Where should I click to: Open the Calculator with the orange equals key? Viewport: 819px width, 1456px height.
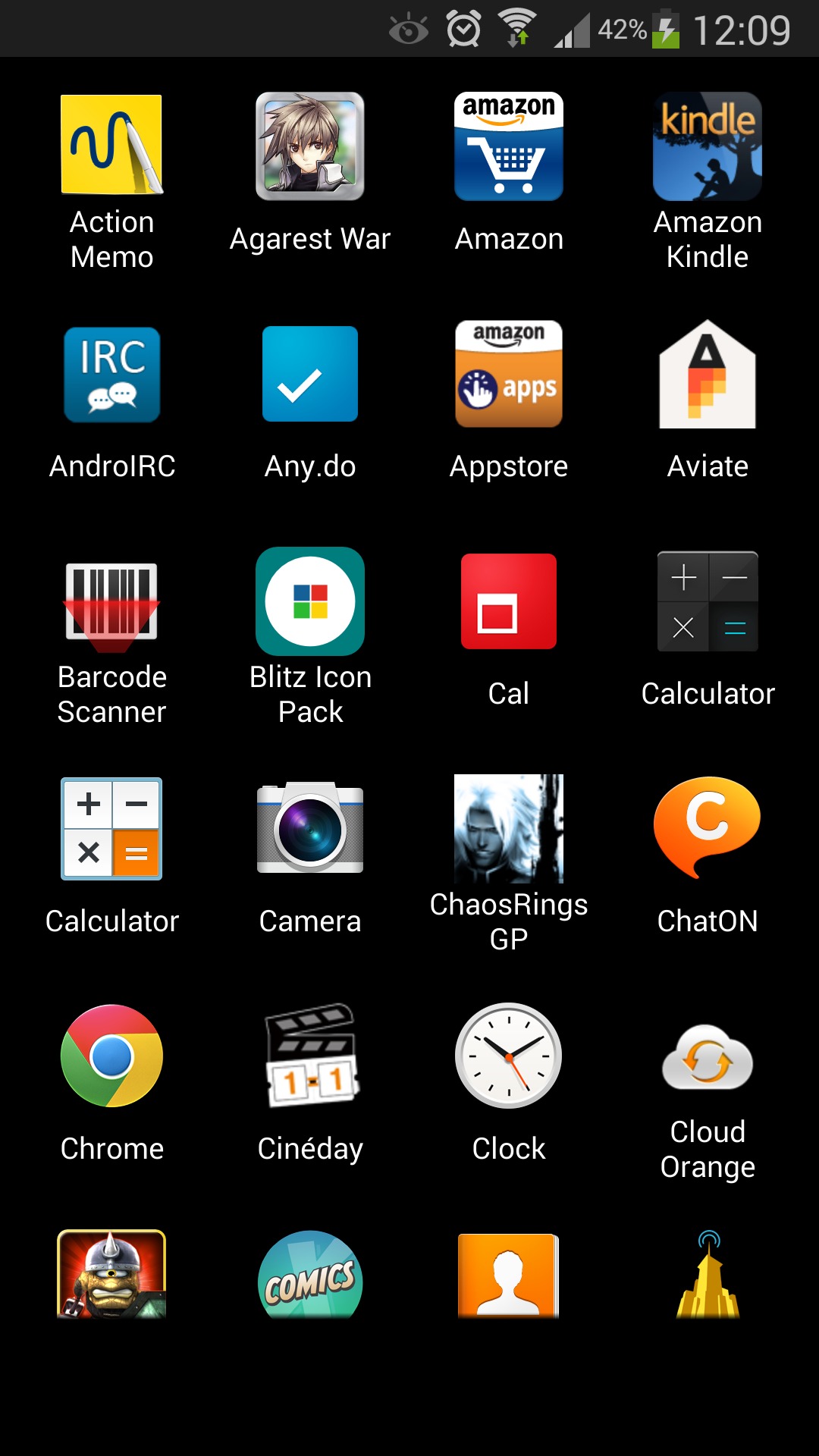pos(111,830)
